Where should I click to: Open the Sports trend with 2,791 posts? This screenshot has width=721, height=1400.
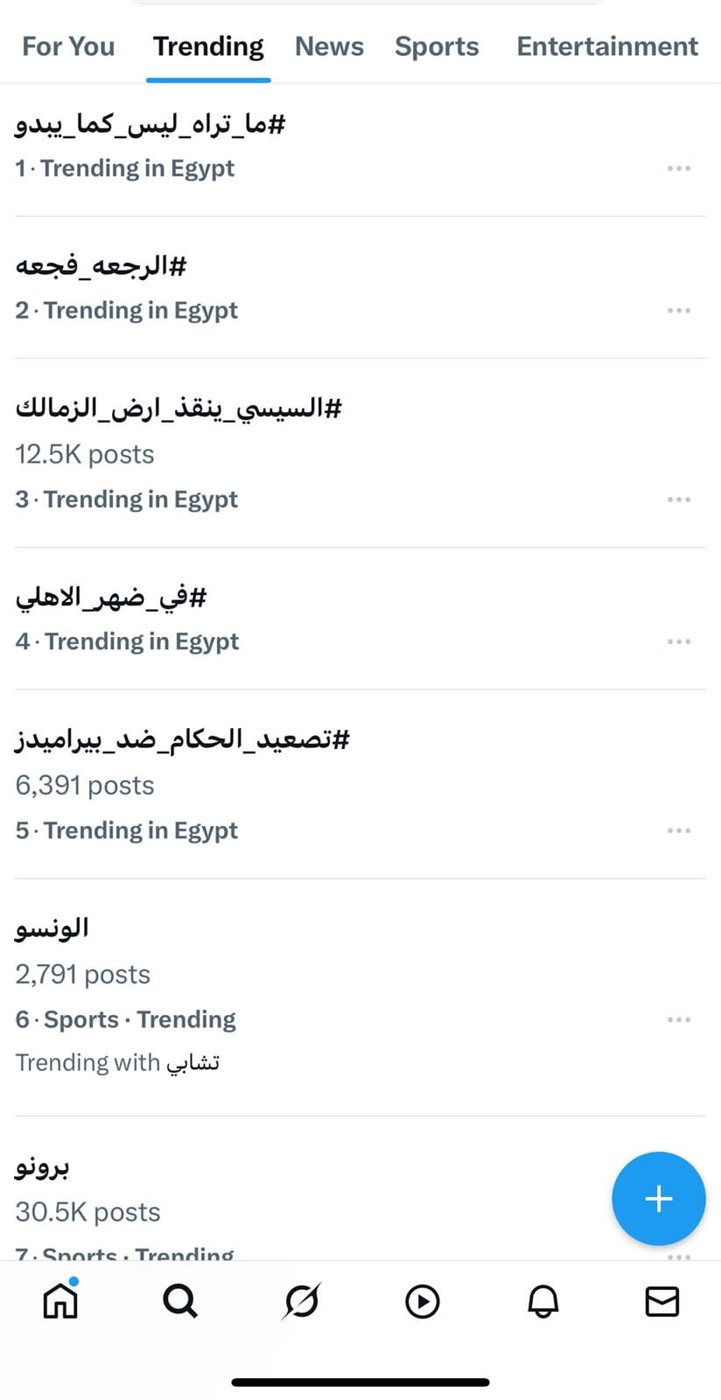(52, 929)
